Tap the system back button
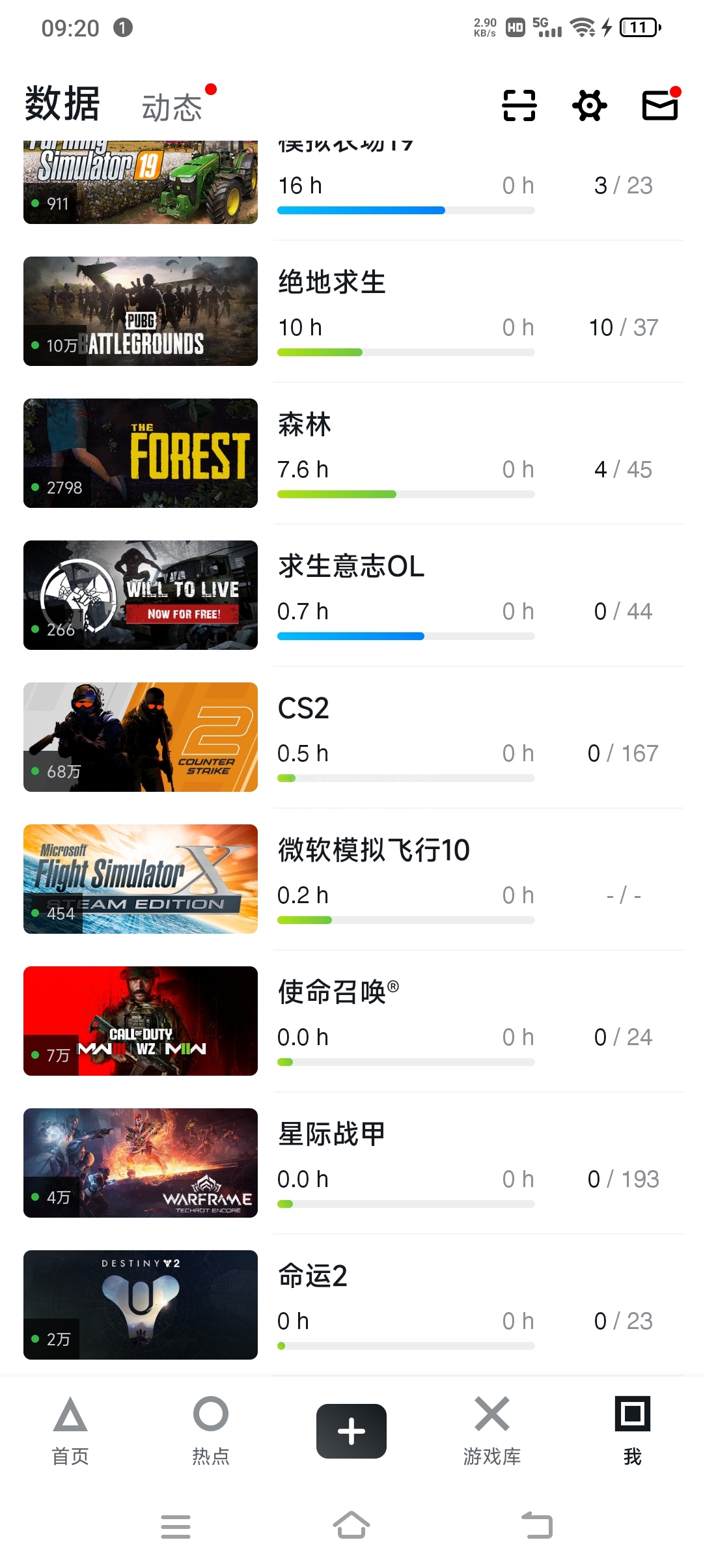The image size is (703, 1568). point(538,1525)
